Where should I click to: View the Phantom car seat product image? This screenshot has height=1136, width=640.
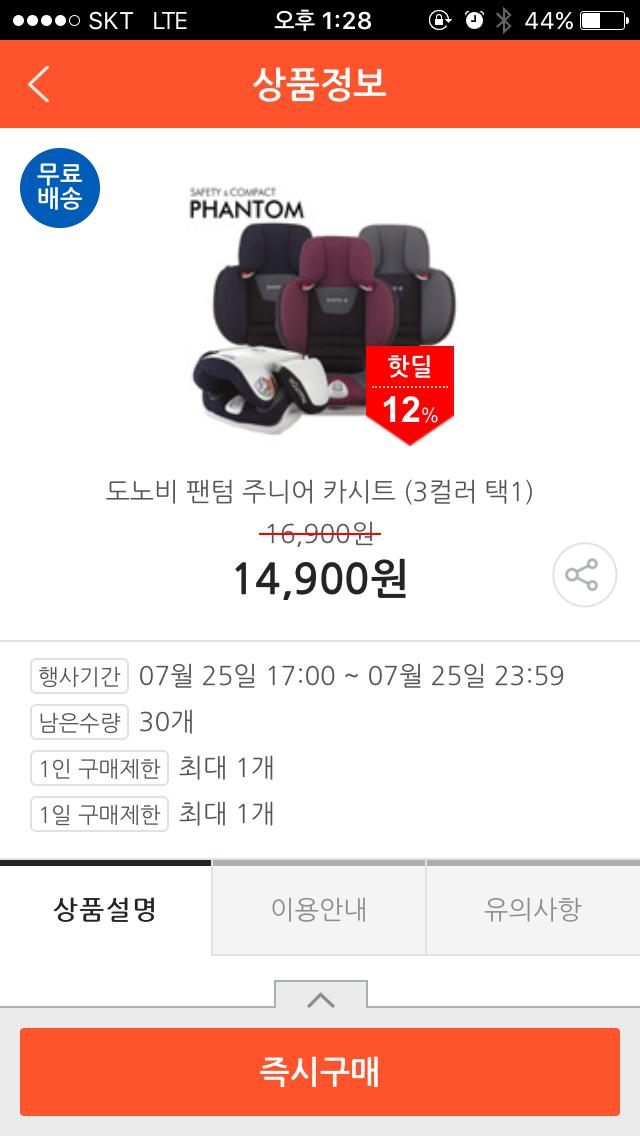[320, 310]
